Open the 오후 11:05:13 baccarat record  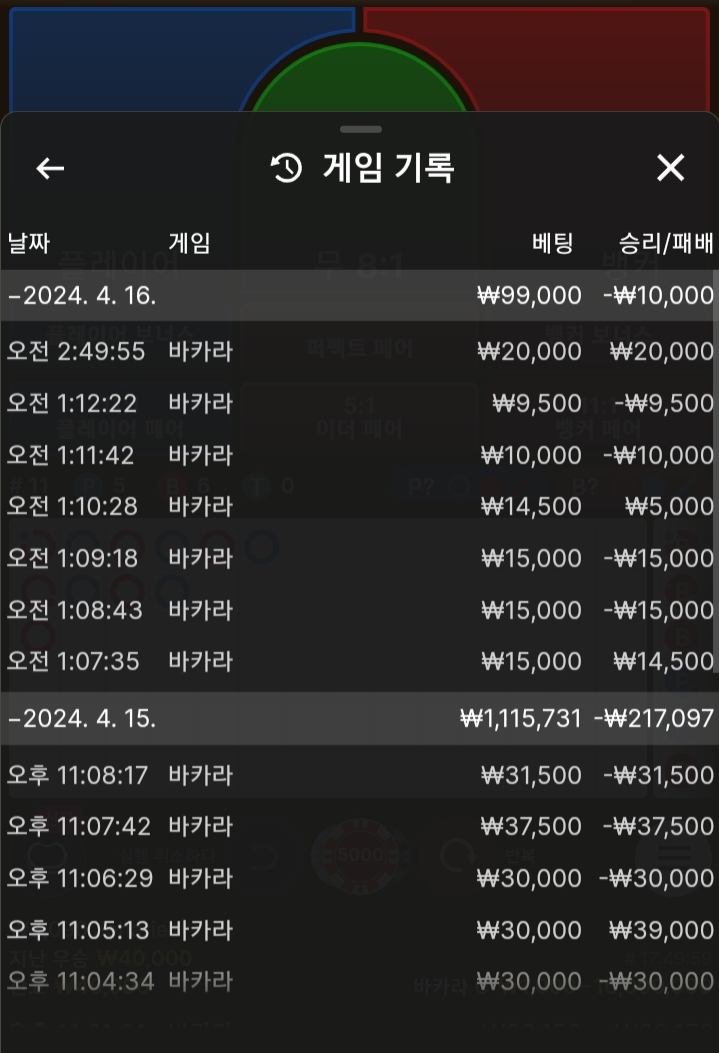[x=359, y=930]
